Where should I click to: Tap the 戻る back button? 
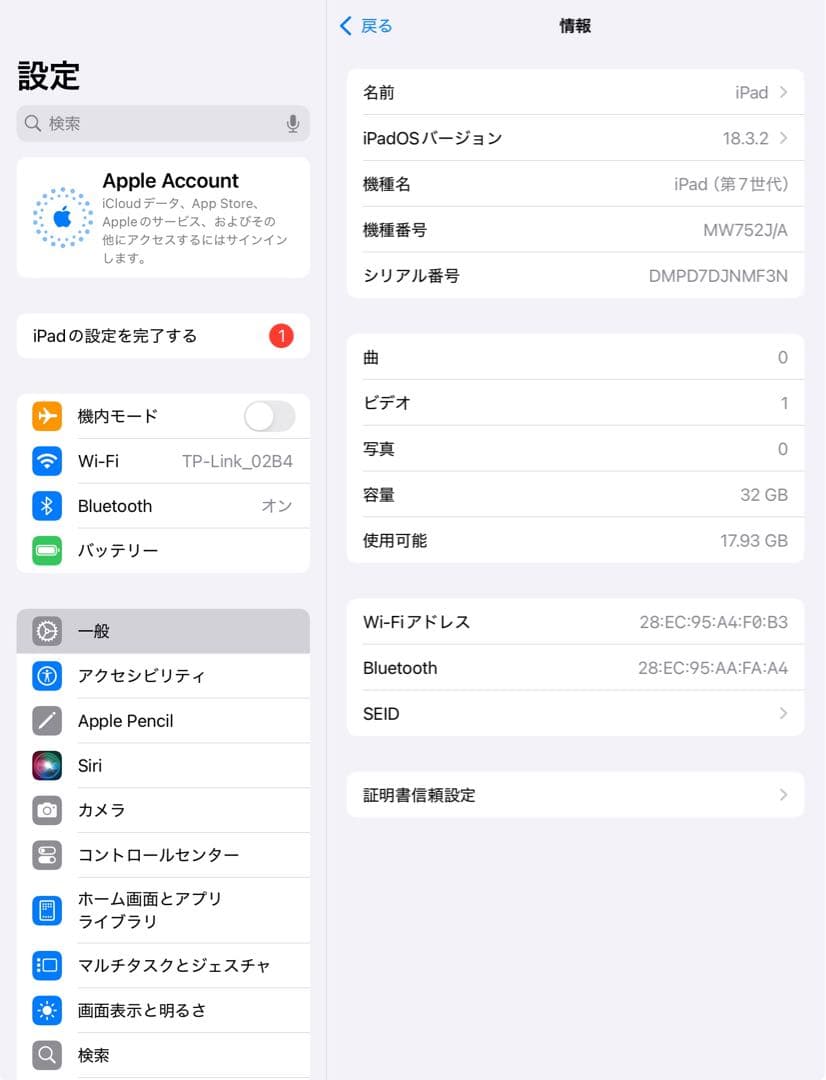(365, 26)
